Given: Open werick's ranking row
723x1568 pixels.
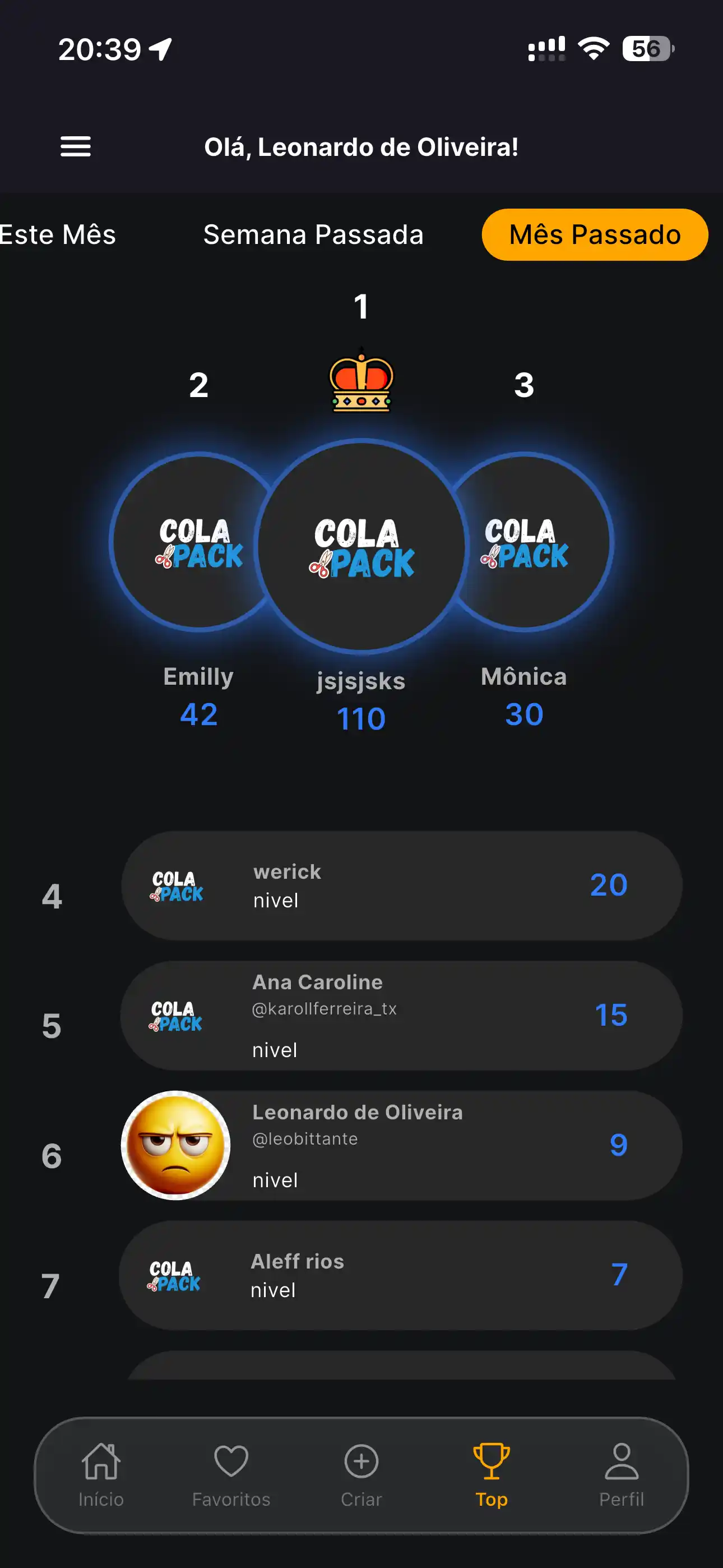Looking at the screenshot, I should 402,886.
